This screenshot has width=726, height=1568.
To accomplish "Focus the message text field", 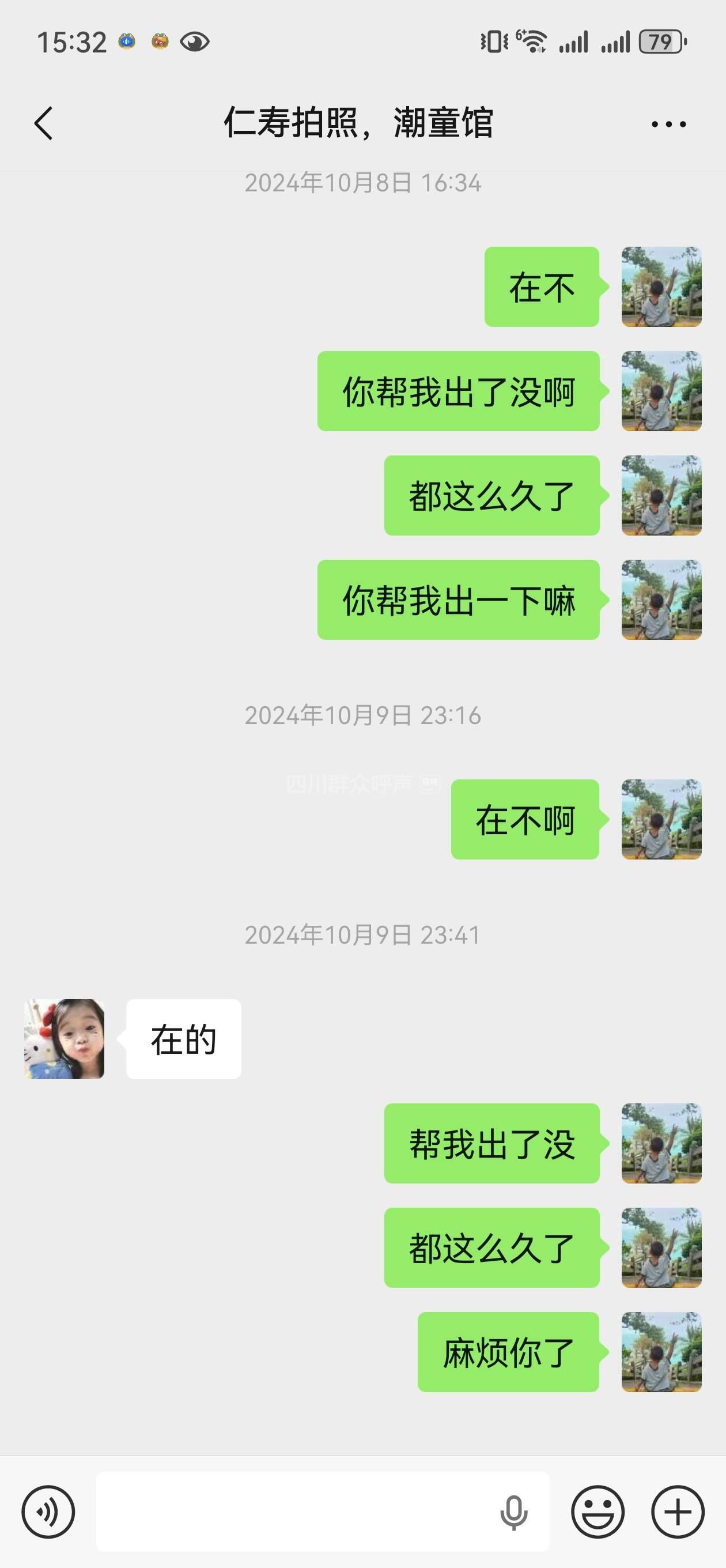I will [x=292, y=1512].
